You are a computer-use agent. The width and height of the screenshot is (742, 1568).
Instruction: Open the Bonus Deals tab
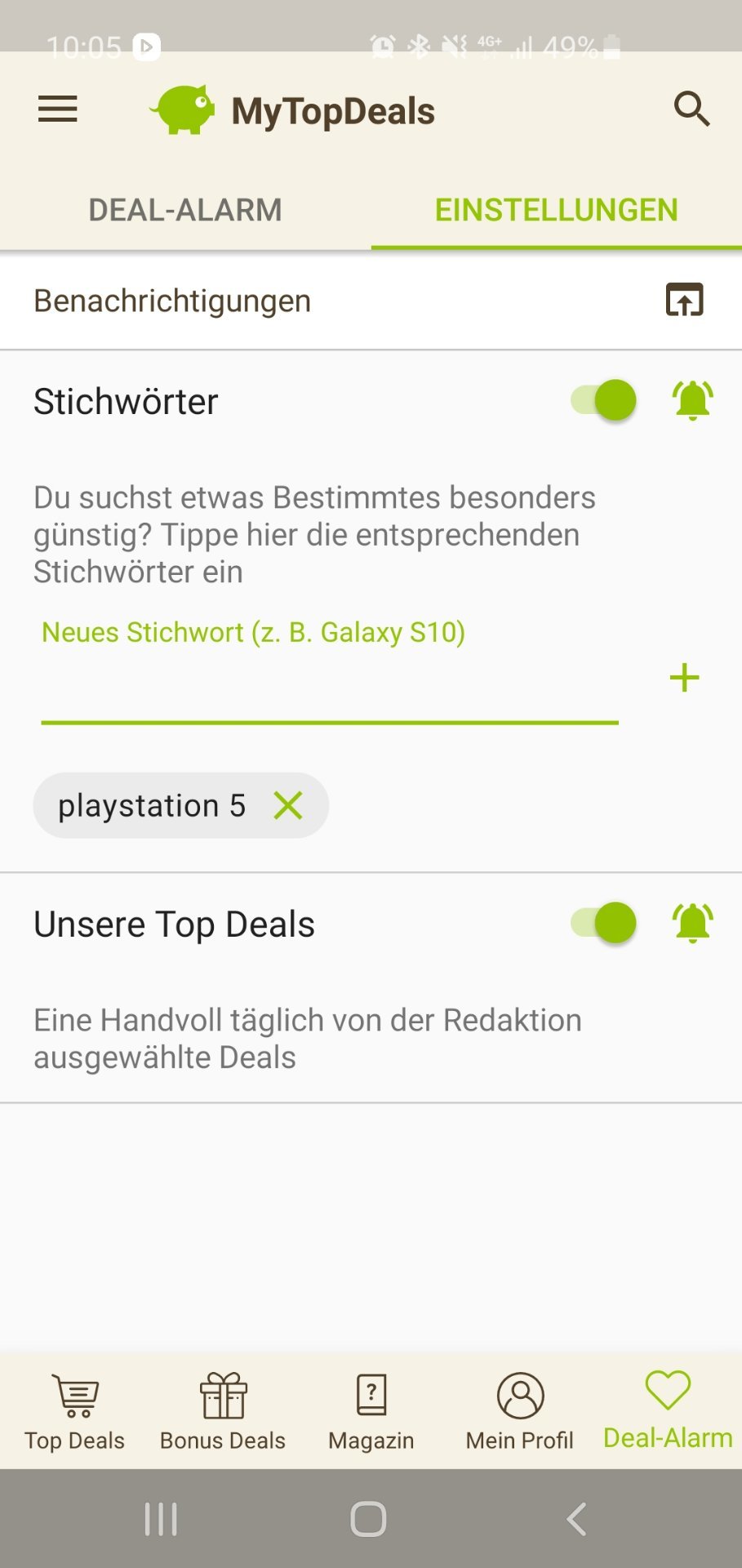[x=223, y=1410]
